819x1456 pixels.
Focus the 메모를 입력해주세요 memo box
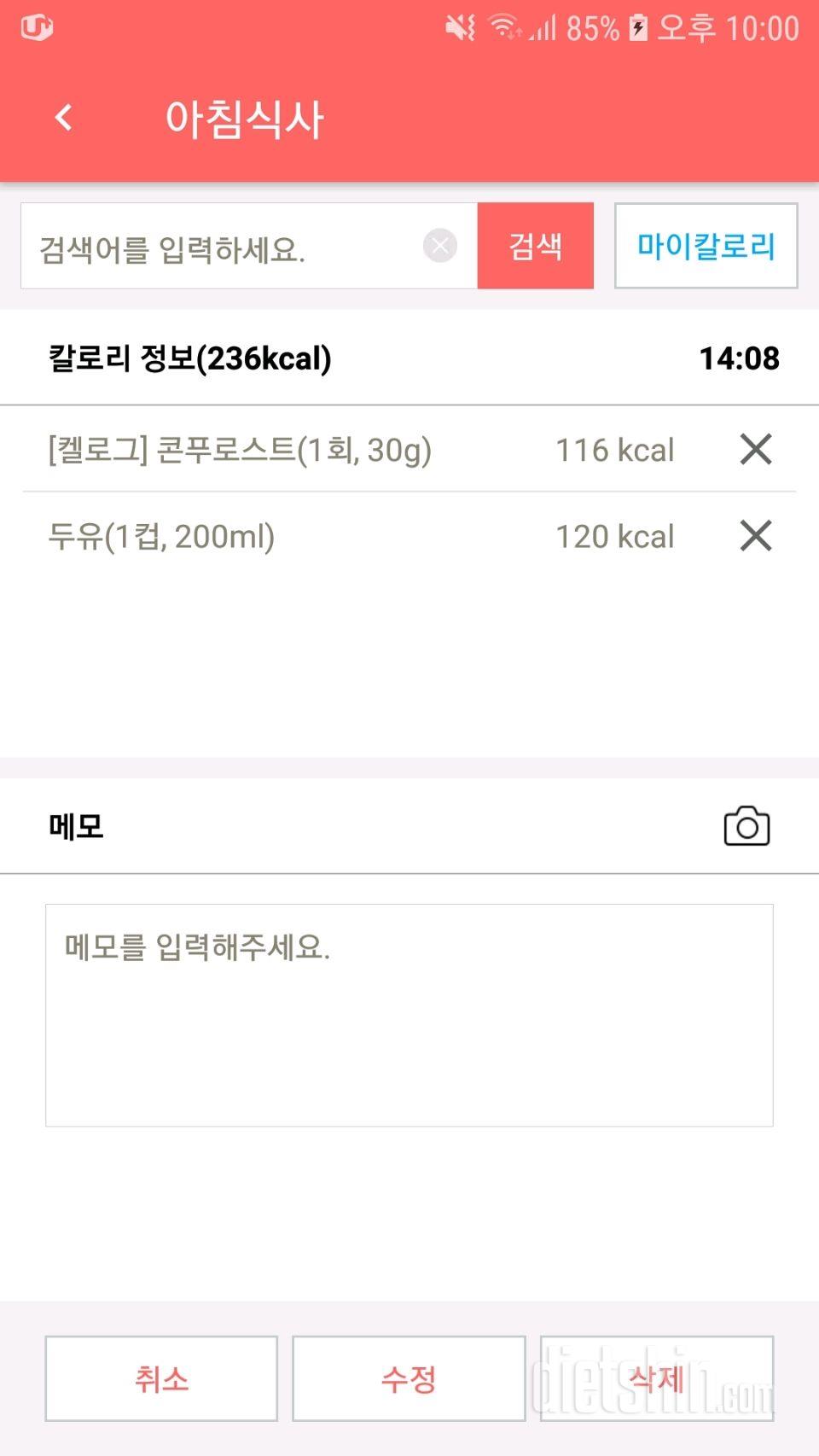point(409,1015)
